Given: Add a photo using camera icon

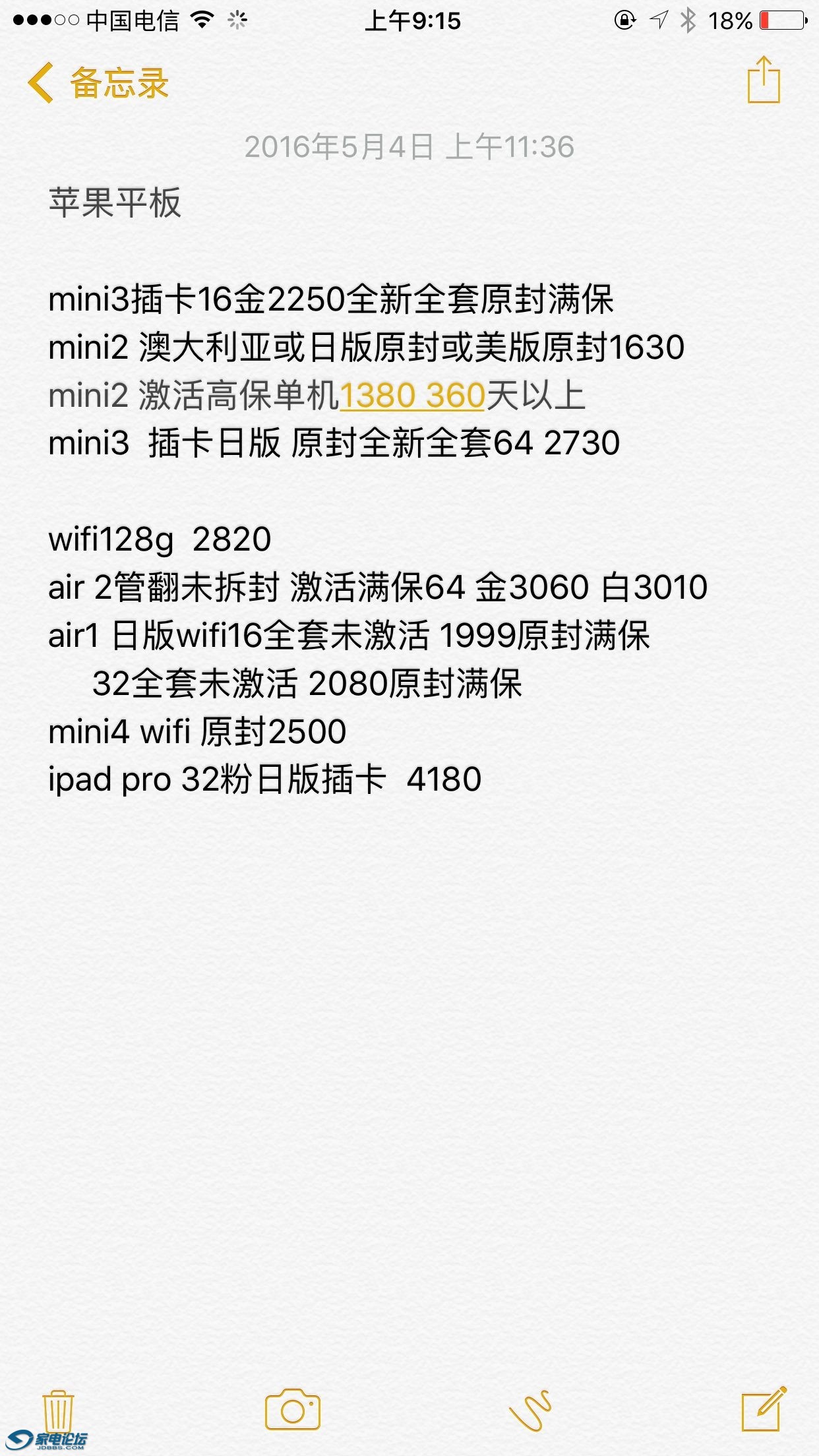Looking at the screenshot, I should [293, 1410].
